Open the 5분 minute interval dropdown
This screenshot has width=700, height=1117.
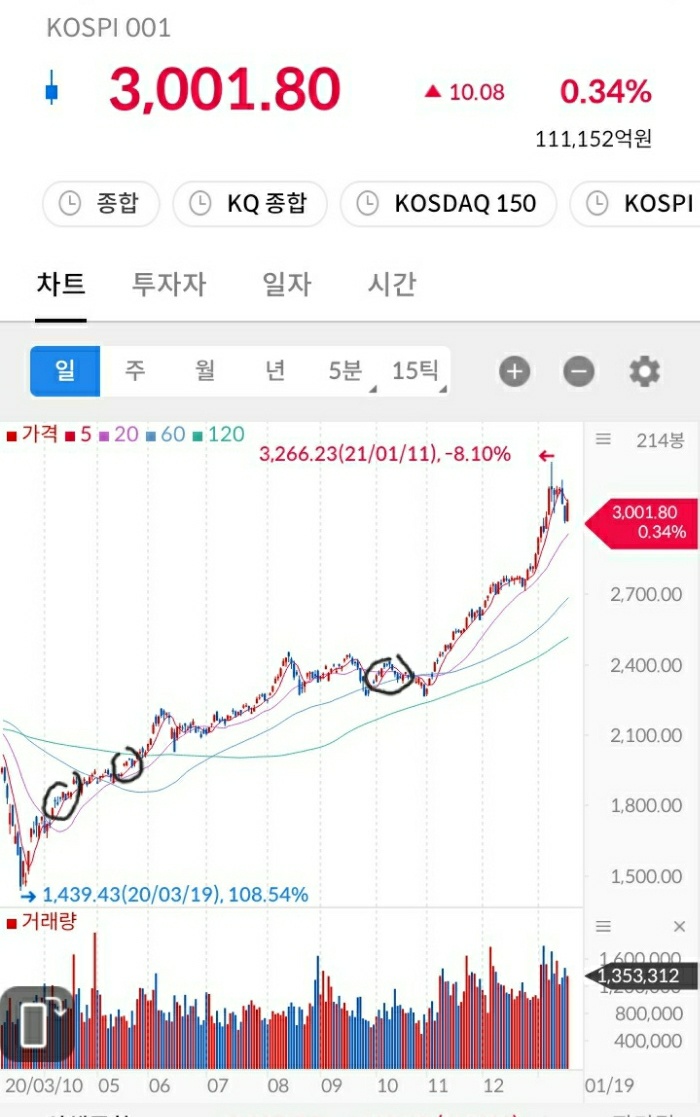(x=346, y=372)
